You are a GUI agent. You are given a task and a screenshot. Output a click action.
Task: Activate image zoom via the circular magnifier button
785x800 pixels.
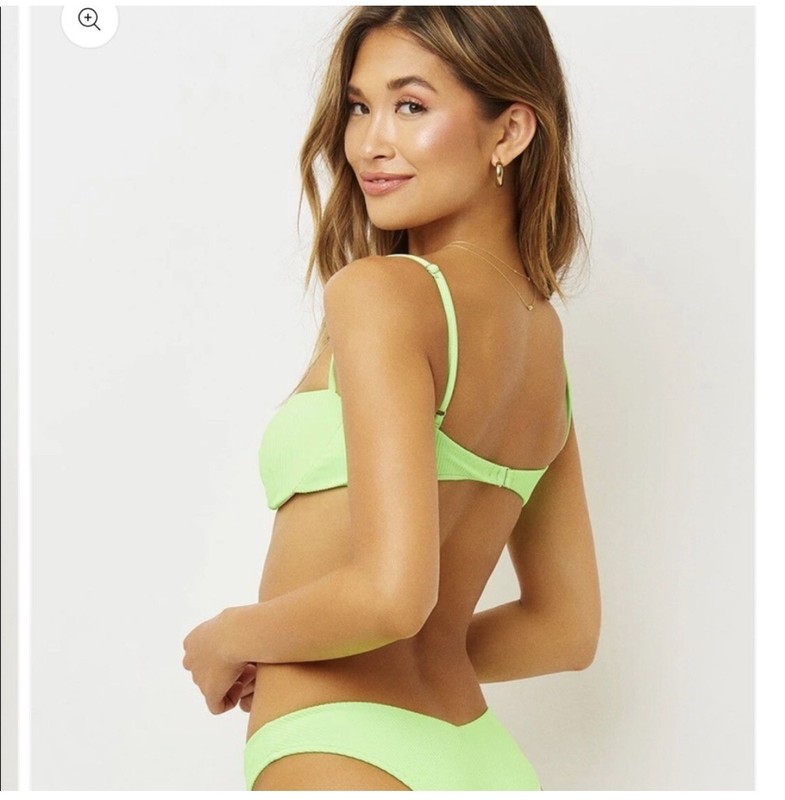[x=89, y=19]
